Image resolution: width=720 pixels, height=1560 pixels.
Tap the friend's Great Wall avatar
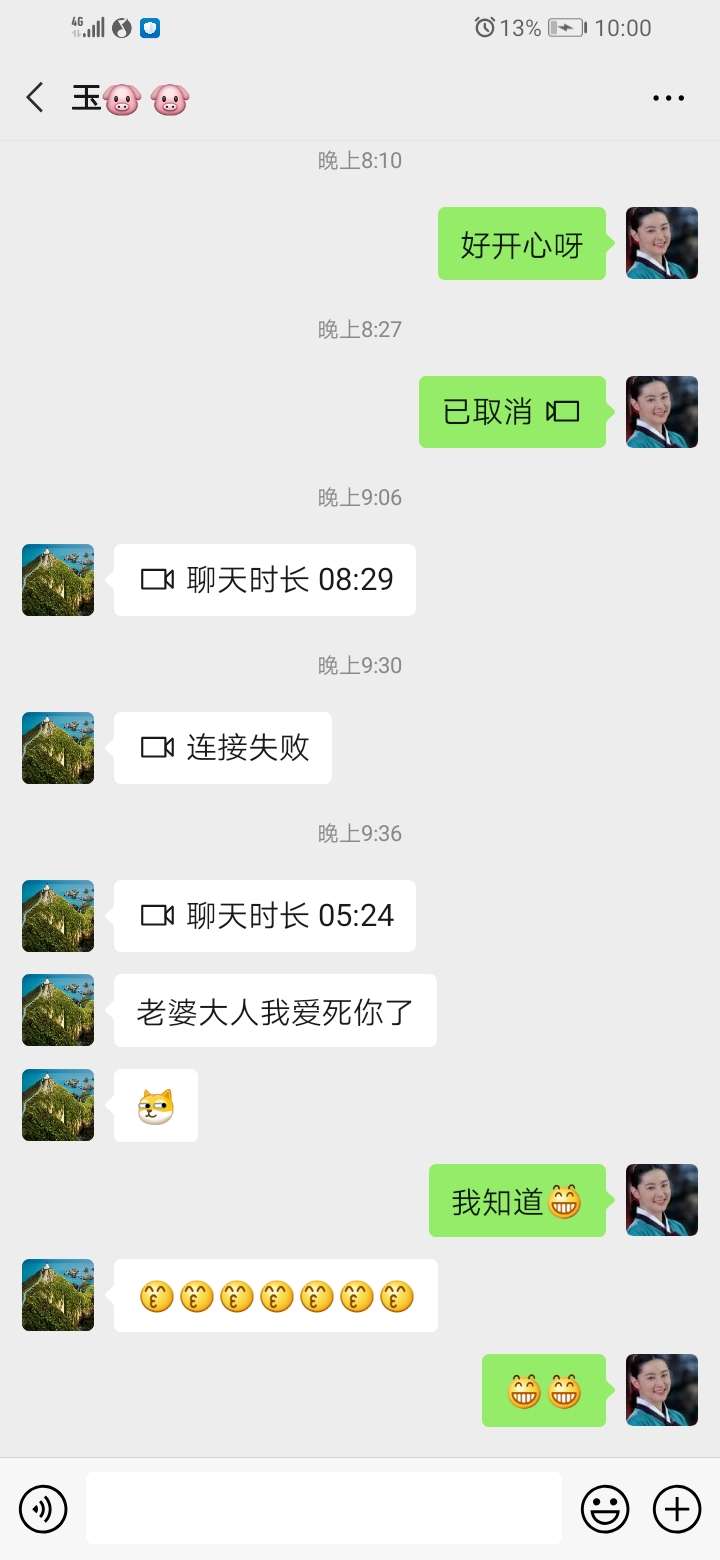(57, 580)
